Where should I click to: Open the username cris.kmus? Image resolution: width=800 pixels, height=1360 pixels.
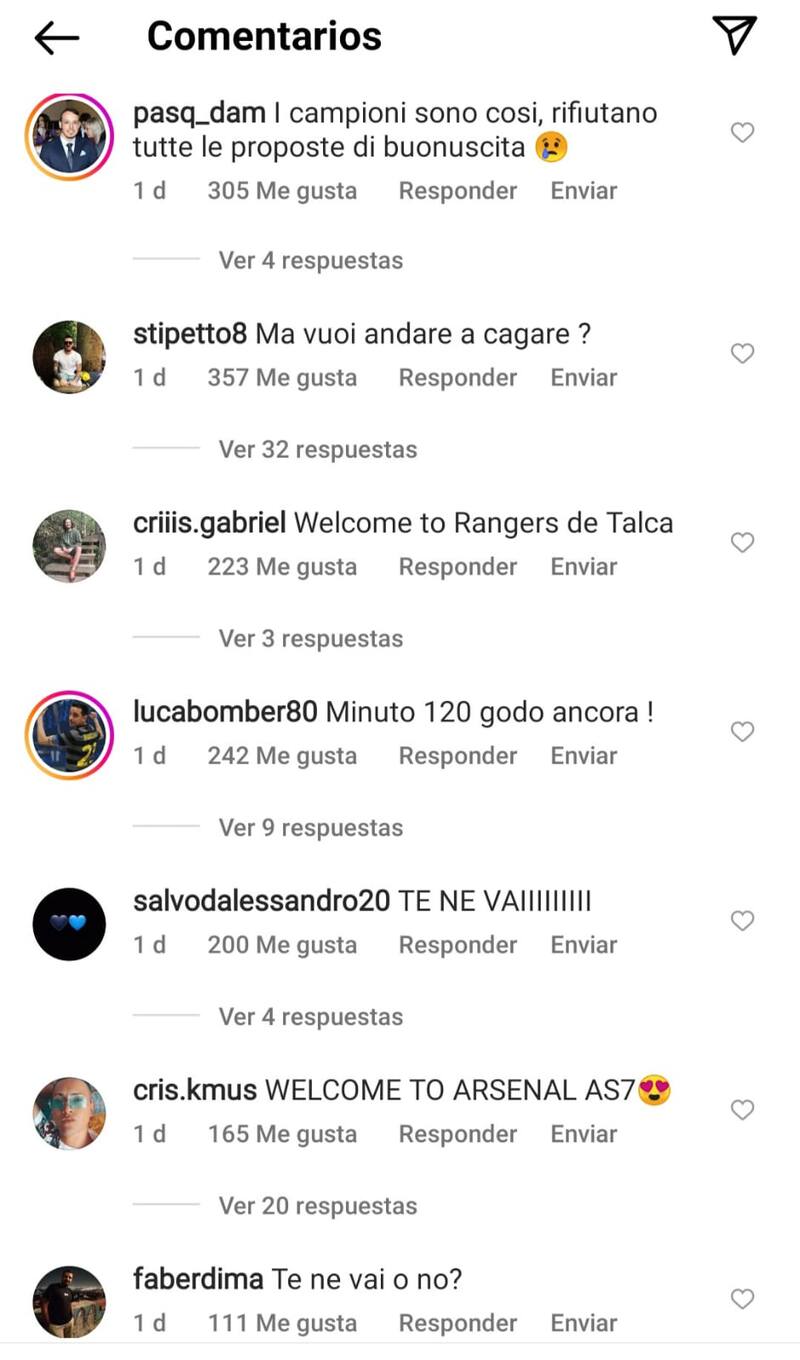coord(194,1090)
